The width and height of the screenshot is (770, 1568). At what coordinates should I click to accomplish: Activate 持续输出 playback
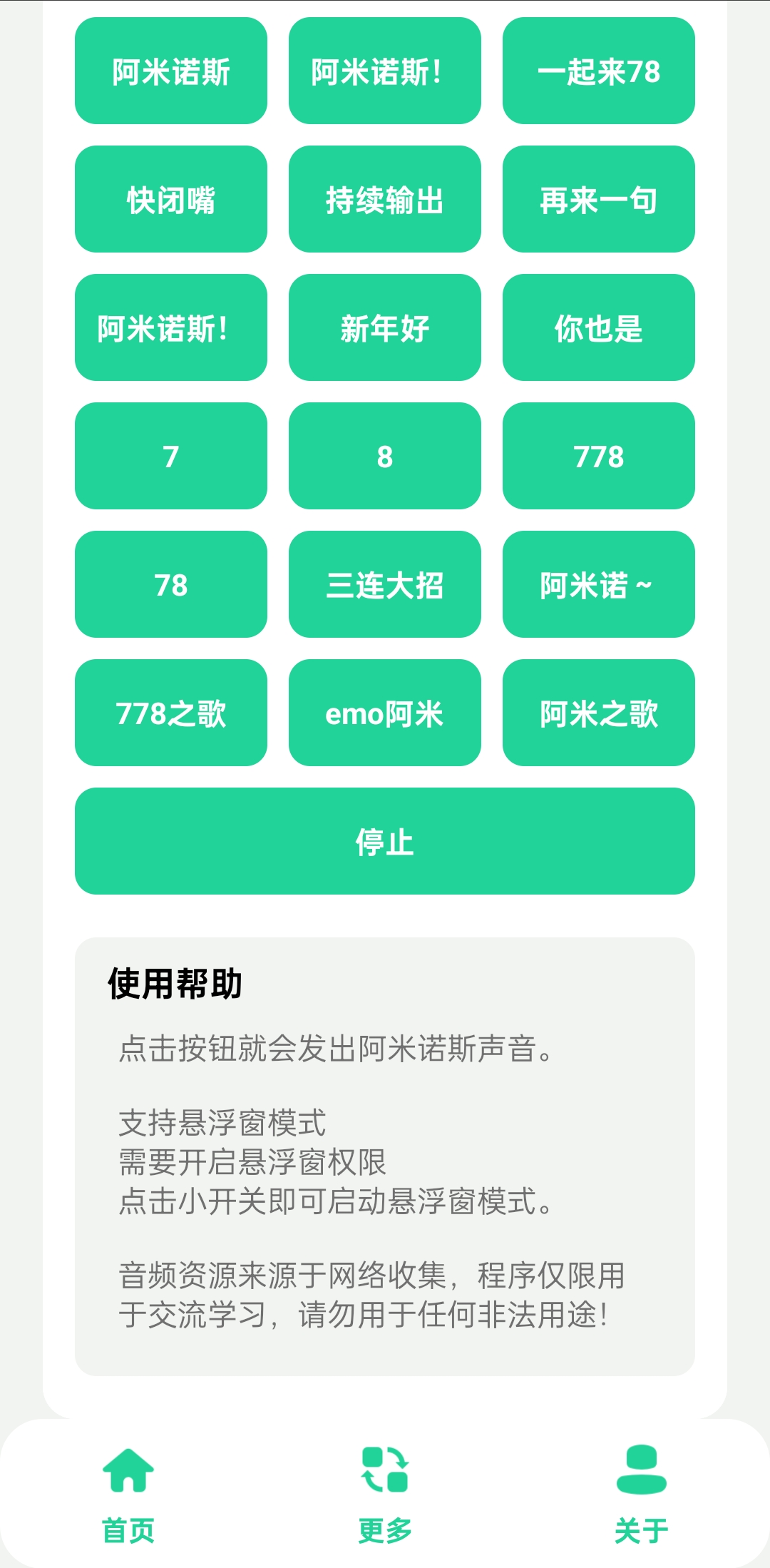tap(385, 200)
